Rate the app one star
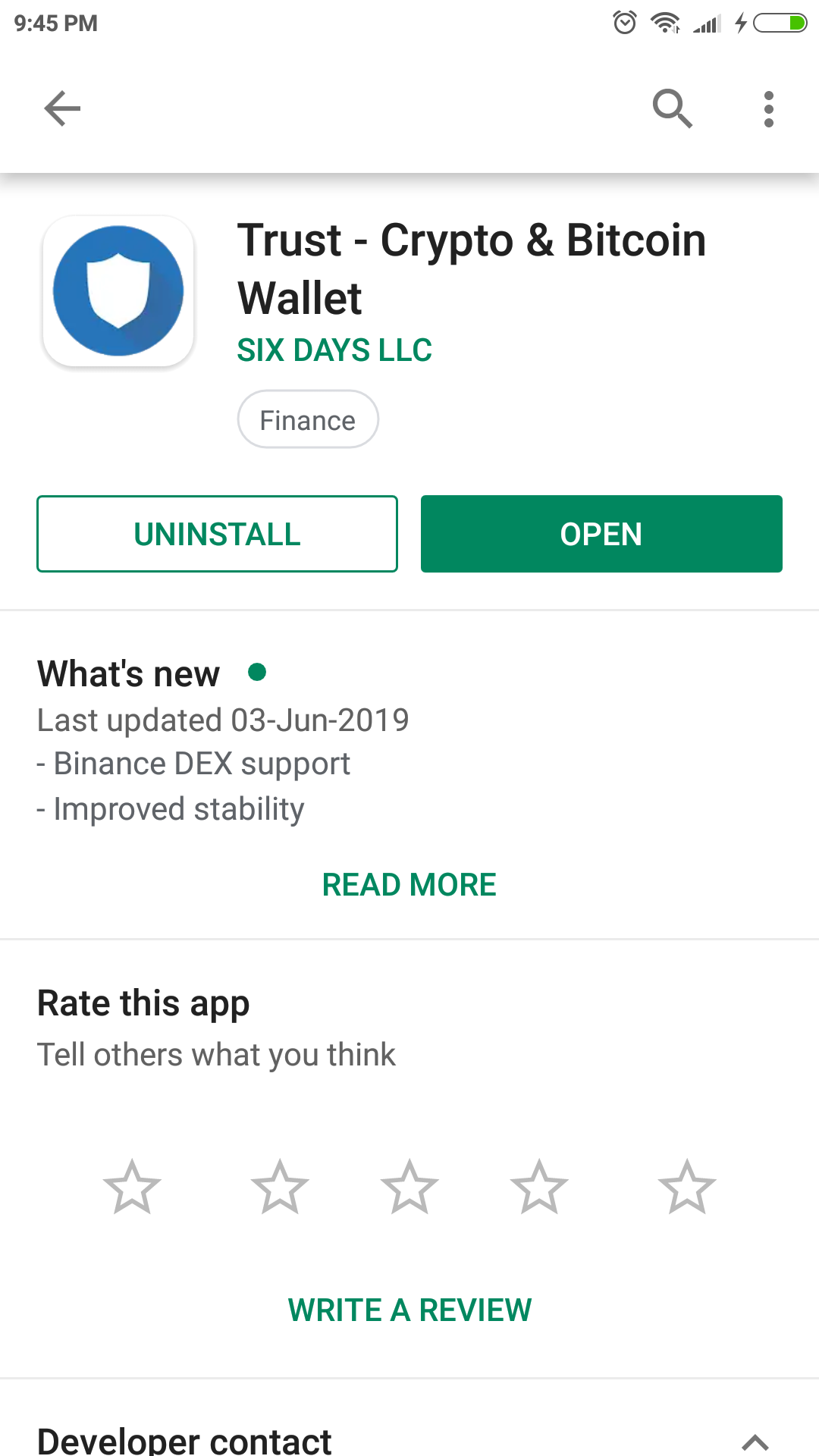The width and height of the screenshot is (819, 1456). point(132,1187)
